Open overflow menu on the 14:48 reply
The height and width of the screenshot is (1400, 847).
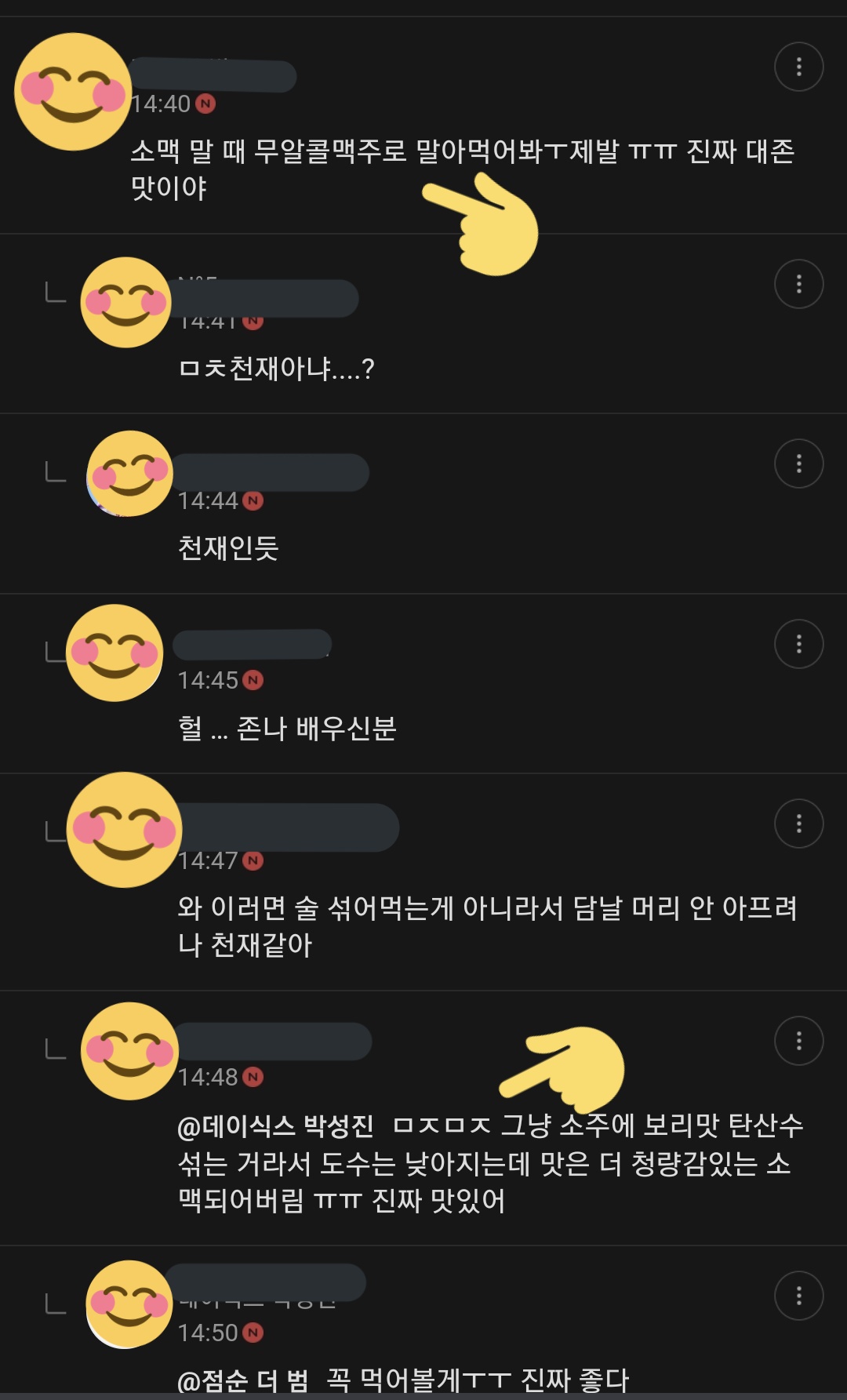[x=798, y=1041]
